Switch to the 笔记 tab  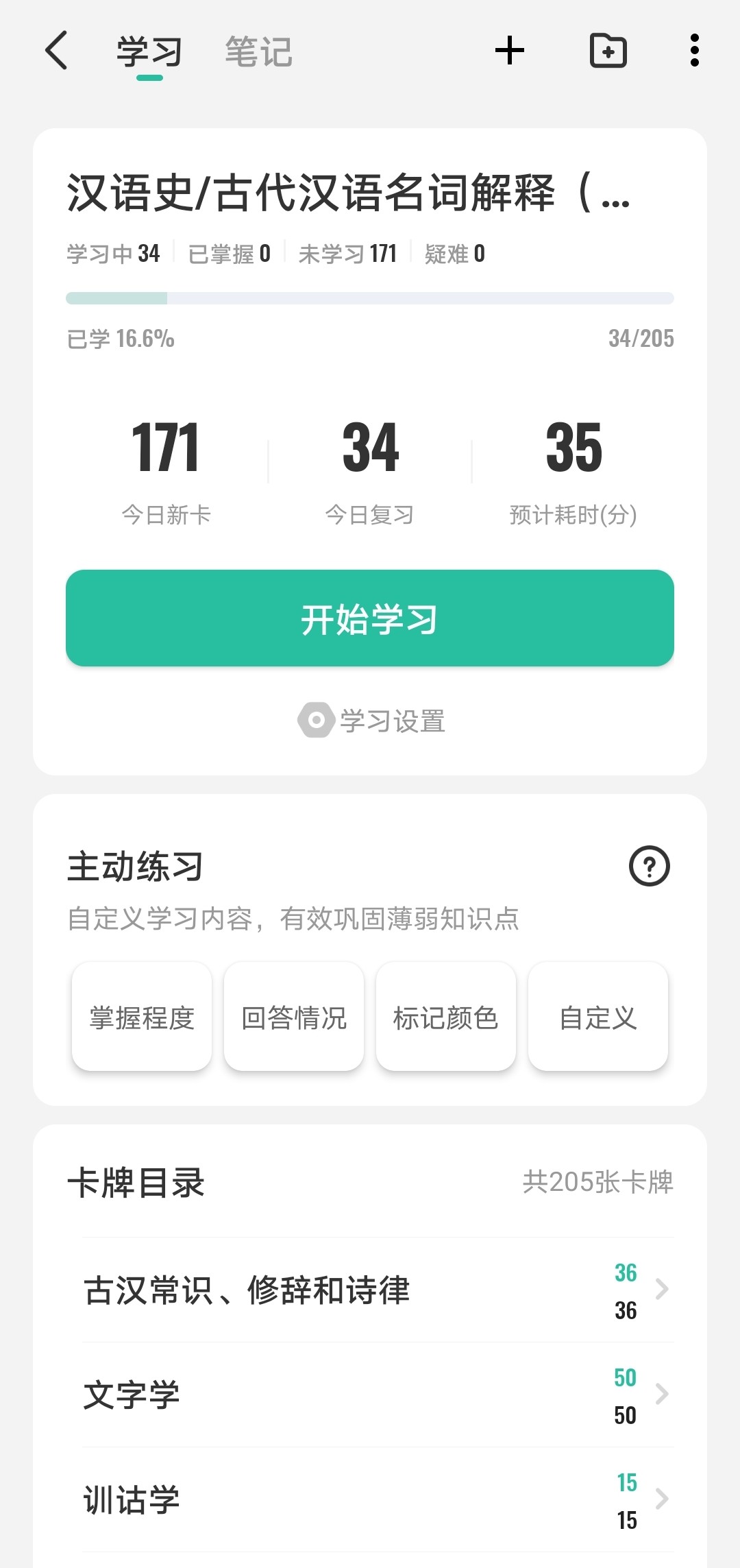pyautogui.click(x=258, y=52)
